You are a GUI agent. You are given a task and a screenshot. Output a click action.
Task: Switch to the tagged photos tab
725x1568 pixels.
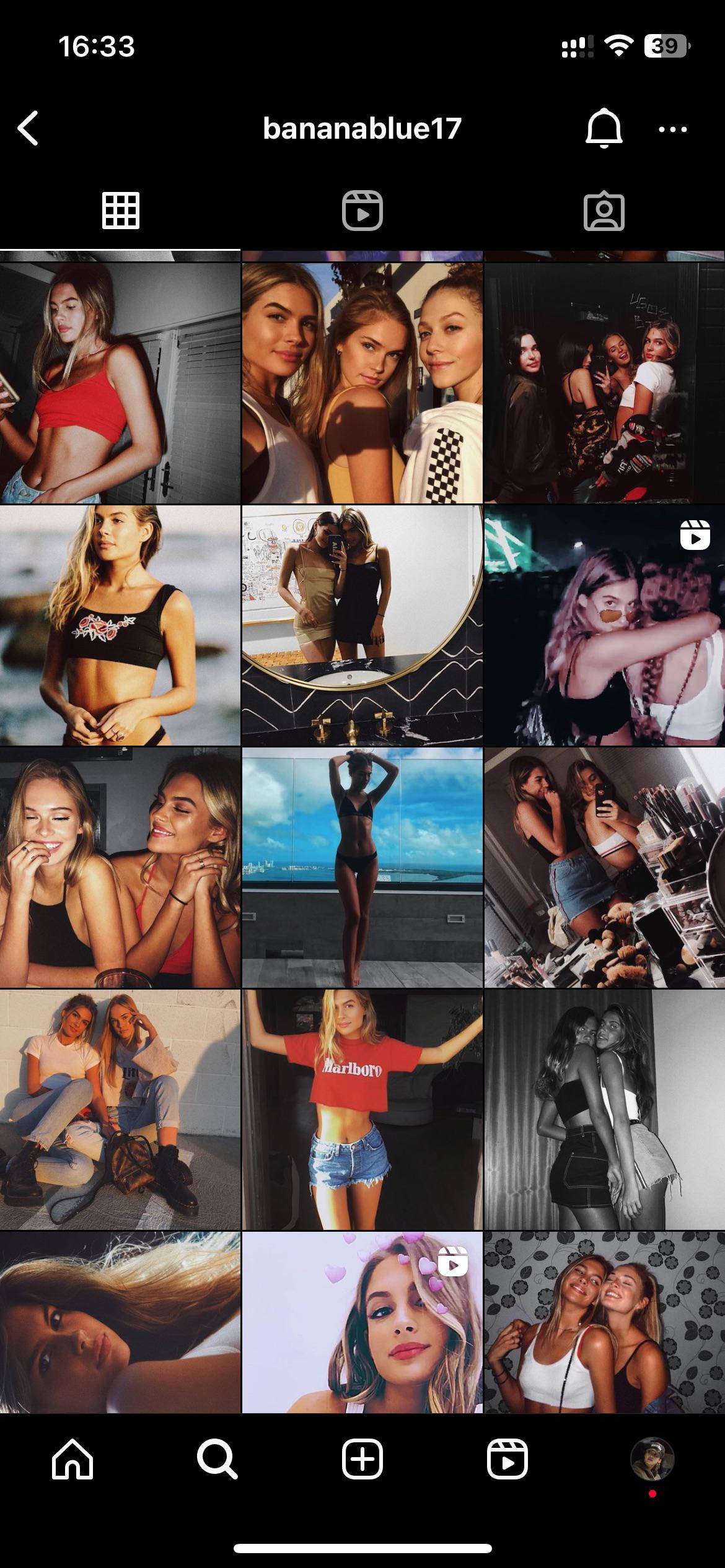coord(604,211)
